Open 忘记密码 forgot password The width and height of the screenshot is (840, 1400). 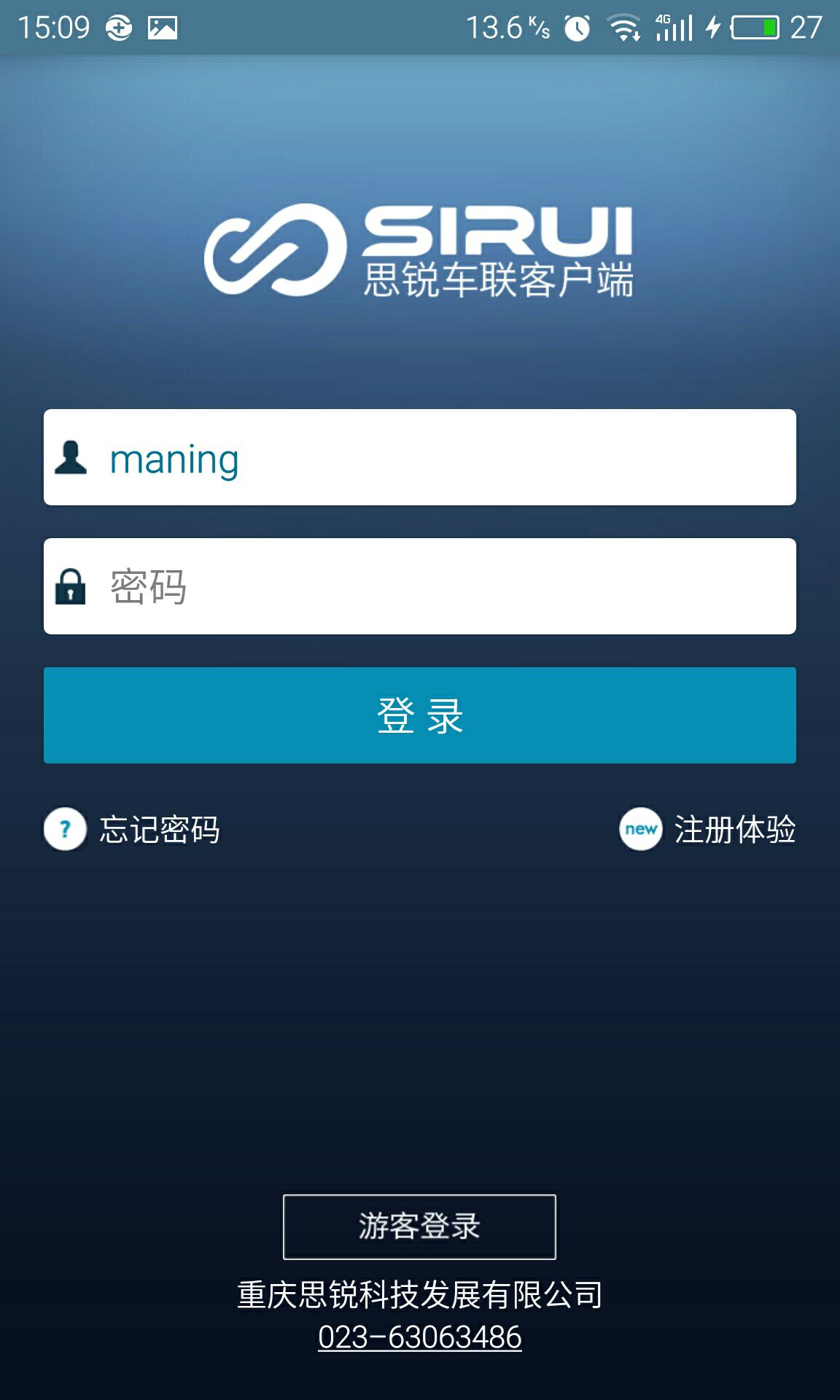[x=133, y=829]
